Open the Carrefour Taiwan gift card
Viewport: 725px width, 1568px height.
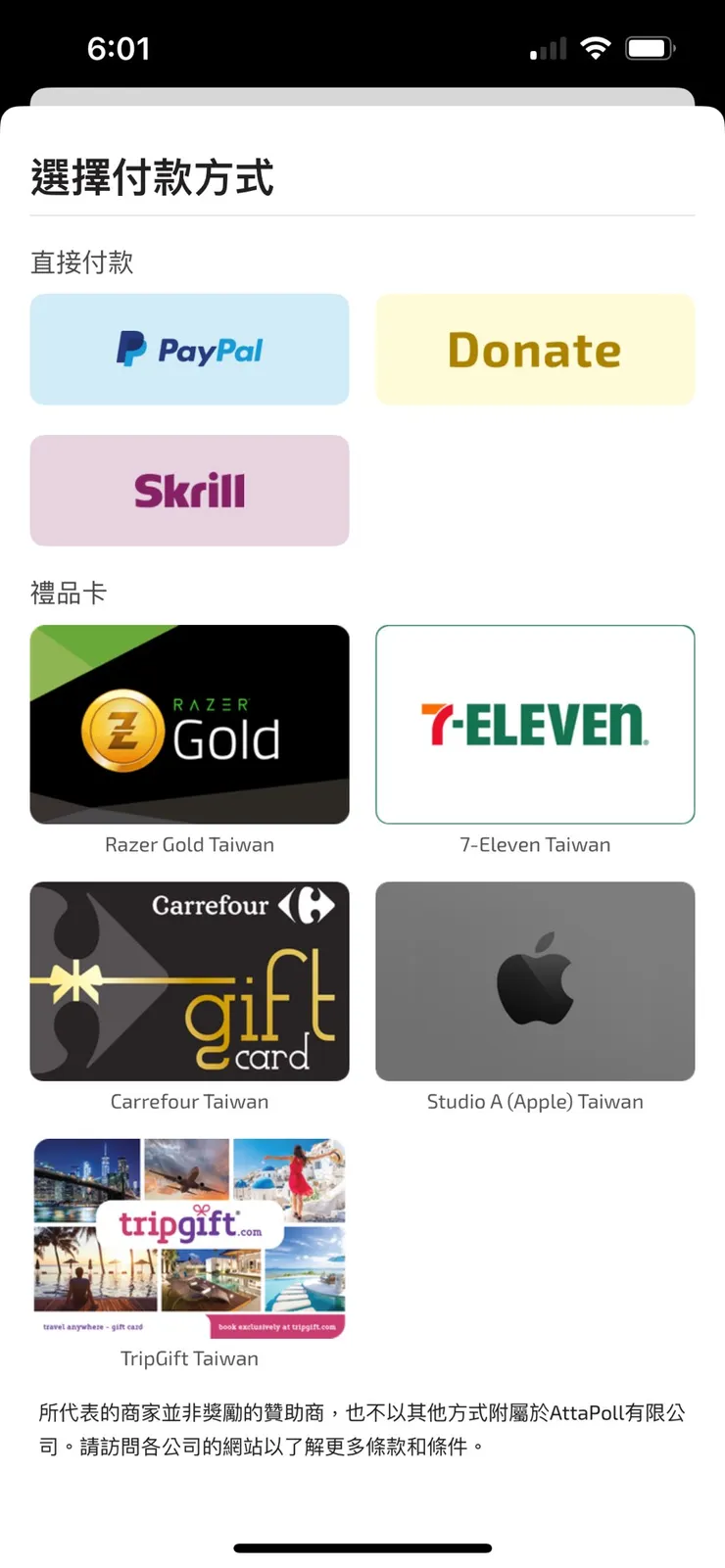pos(189,981)
